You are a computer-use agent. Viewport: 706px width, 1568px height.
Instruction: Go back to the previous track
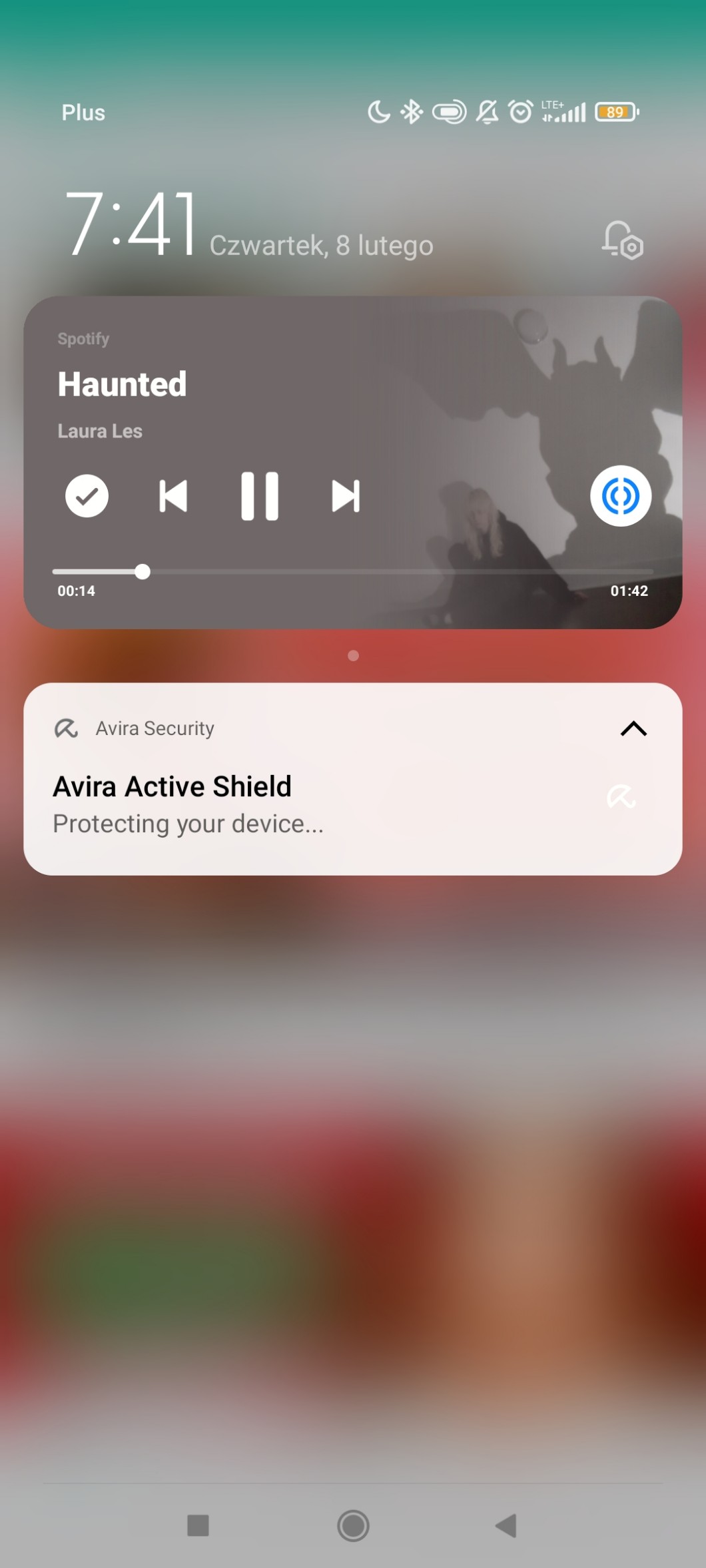pos(173,496)
